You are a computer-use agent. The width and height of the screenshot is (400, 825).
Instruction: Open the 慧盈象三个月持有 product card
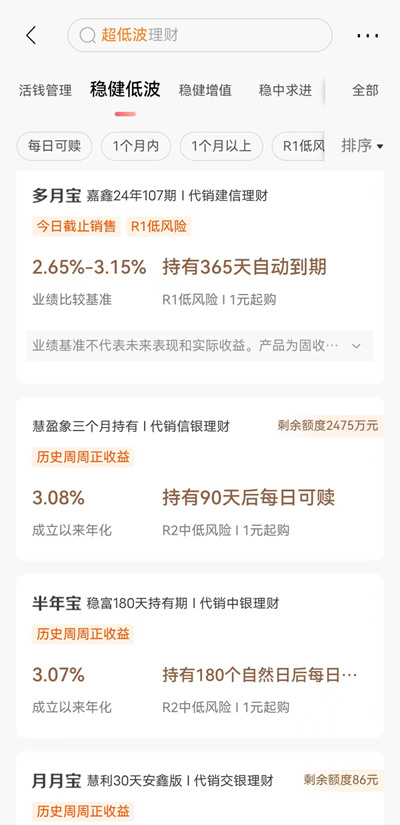pos(200,479)
